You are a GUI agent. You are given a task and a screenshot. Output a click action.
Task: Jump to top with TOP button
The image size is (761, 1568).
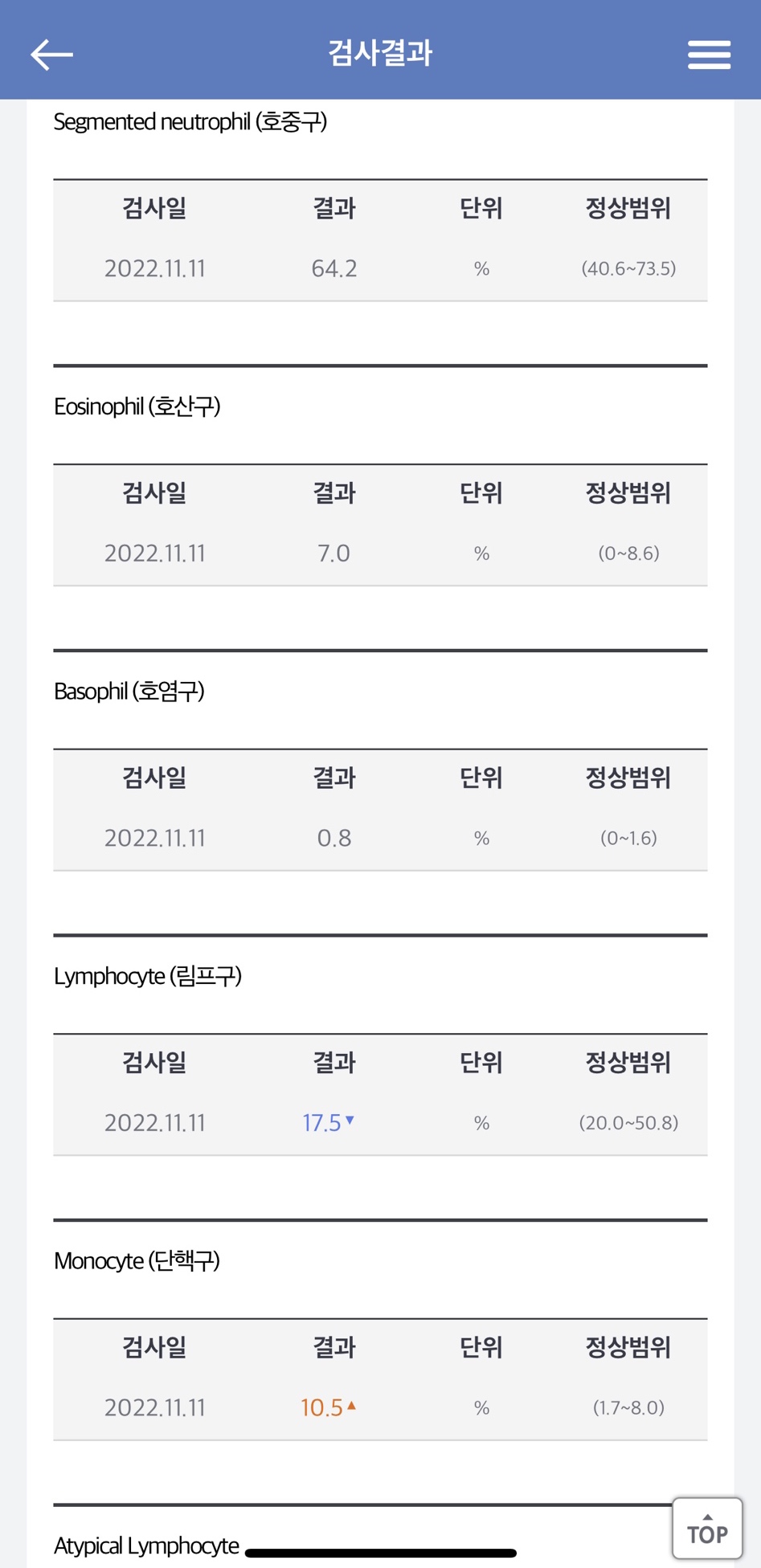click(x=707, y=1528)
